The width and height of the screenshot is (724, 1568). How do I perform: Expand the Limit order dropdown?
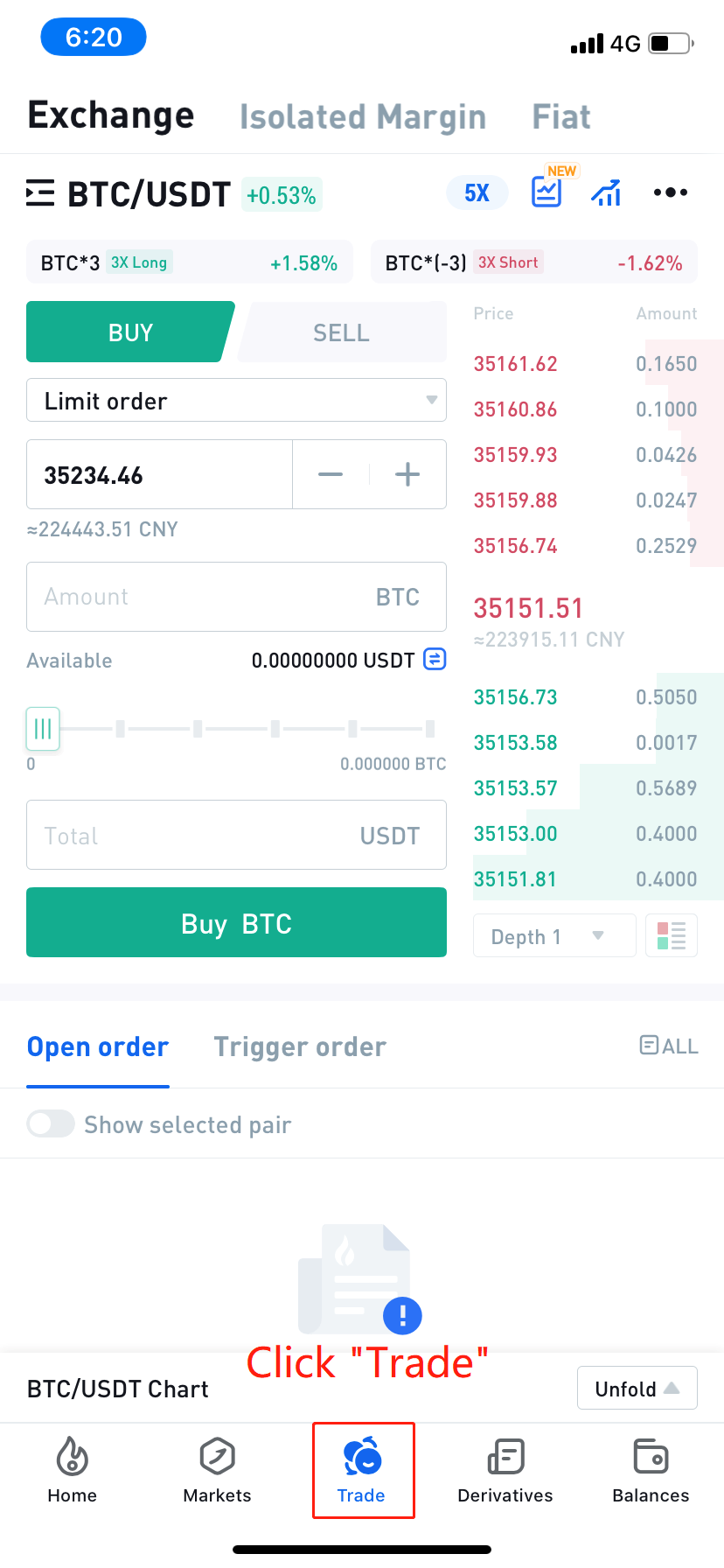click(236, 401)
